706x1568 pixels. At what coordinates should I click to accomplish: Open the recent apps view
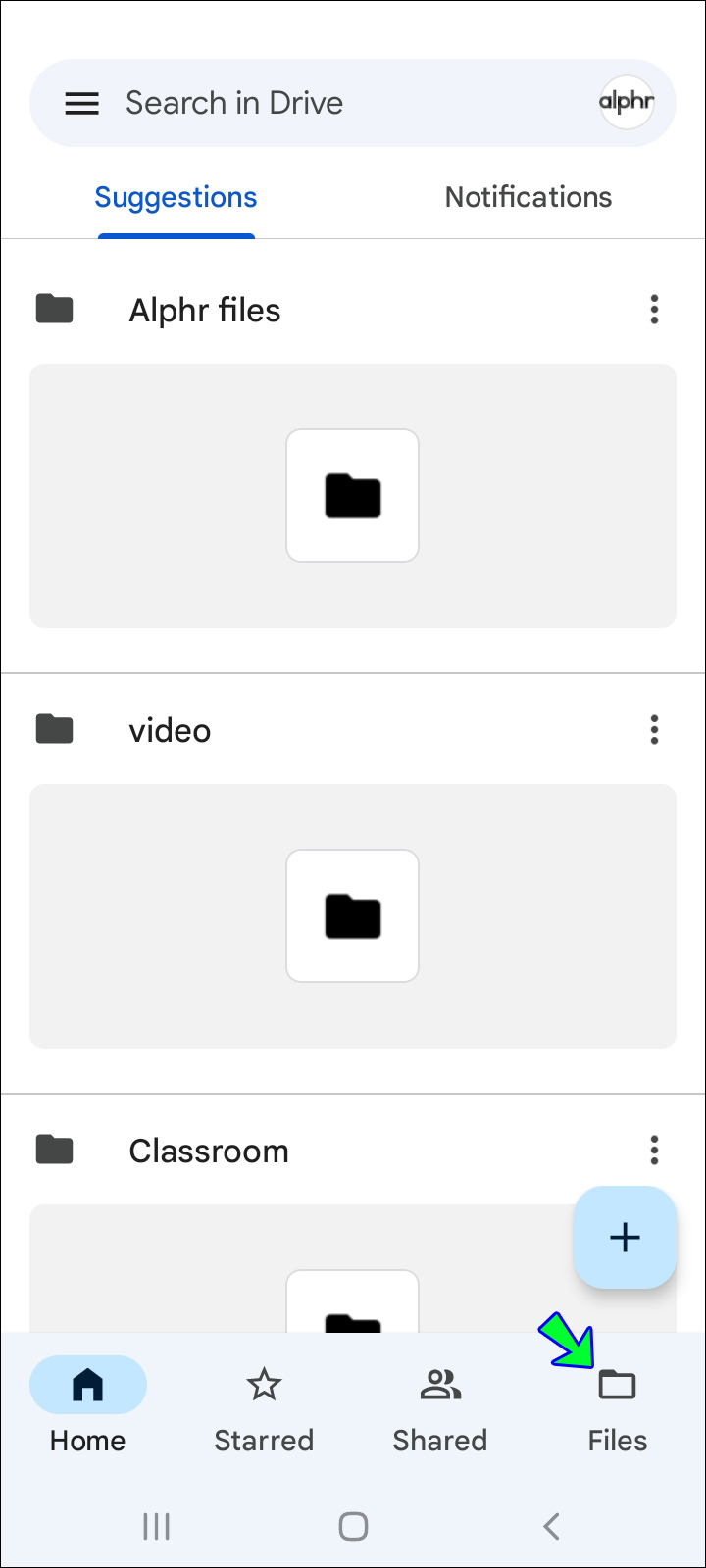(x=156, y=1526)
